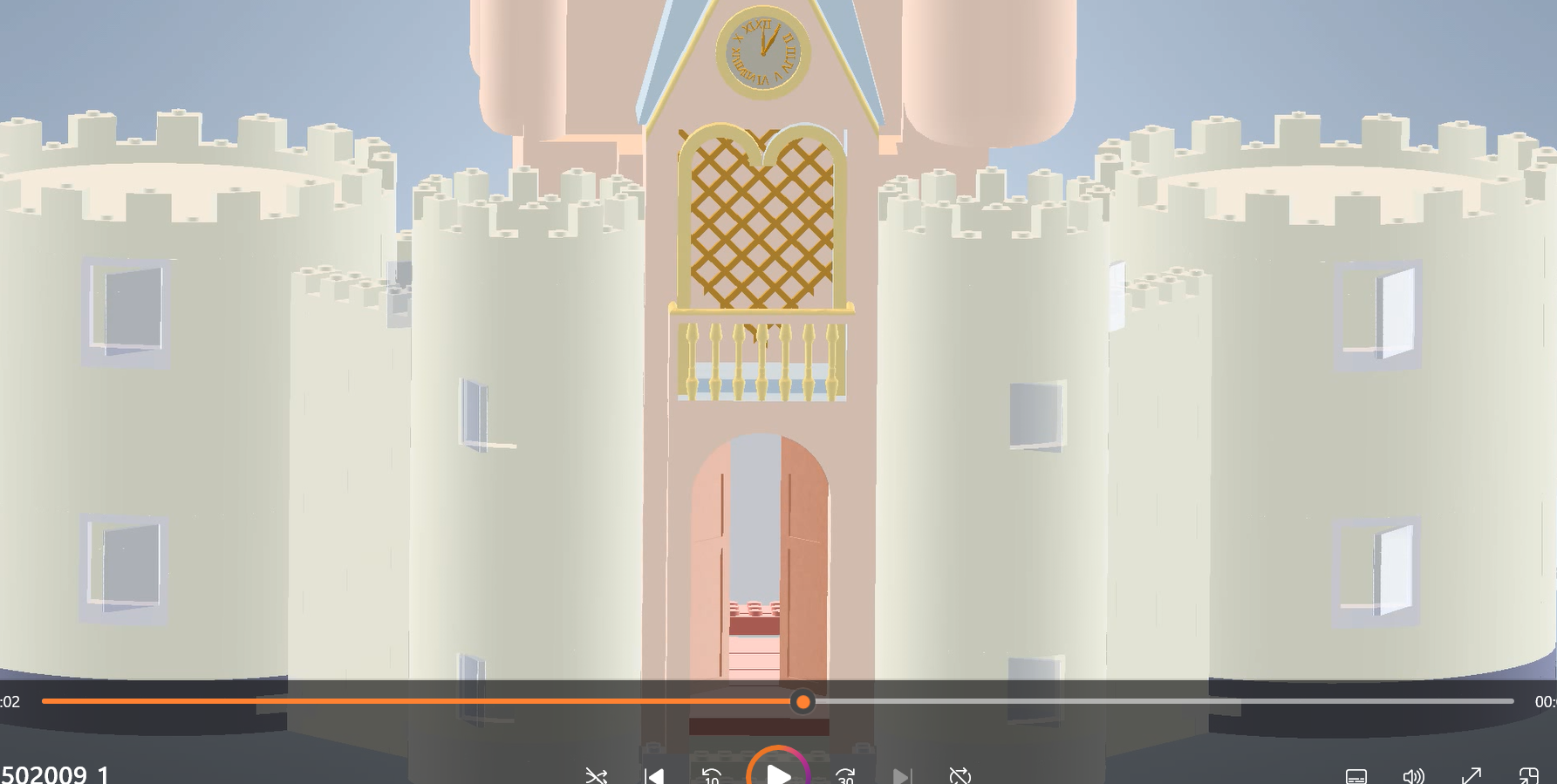Go to the previous track
Screen dimensions: 1557x784
point(654,775)
